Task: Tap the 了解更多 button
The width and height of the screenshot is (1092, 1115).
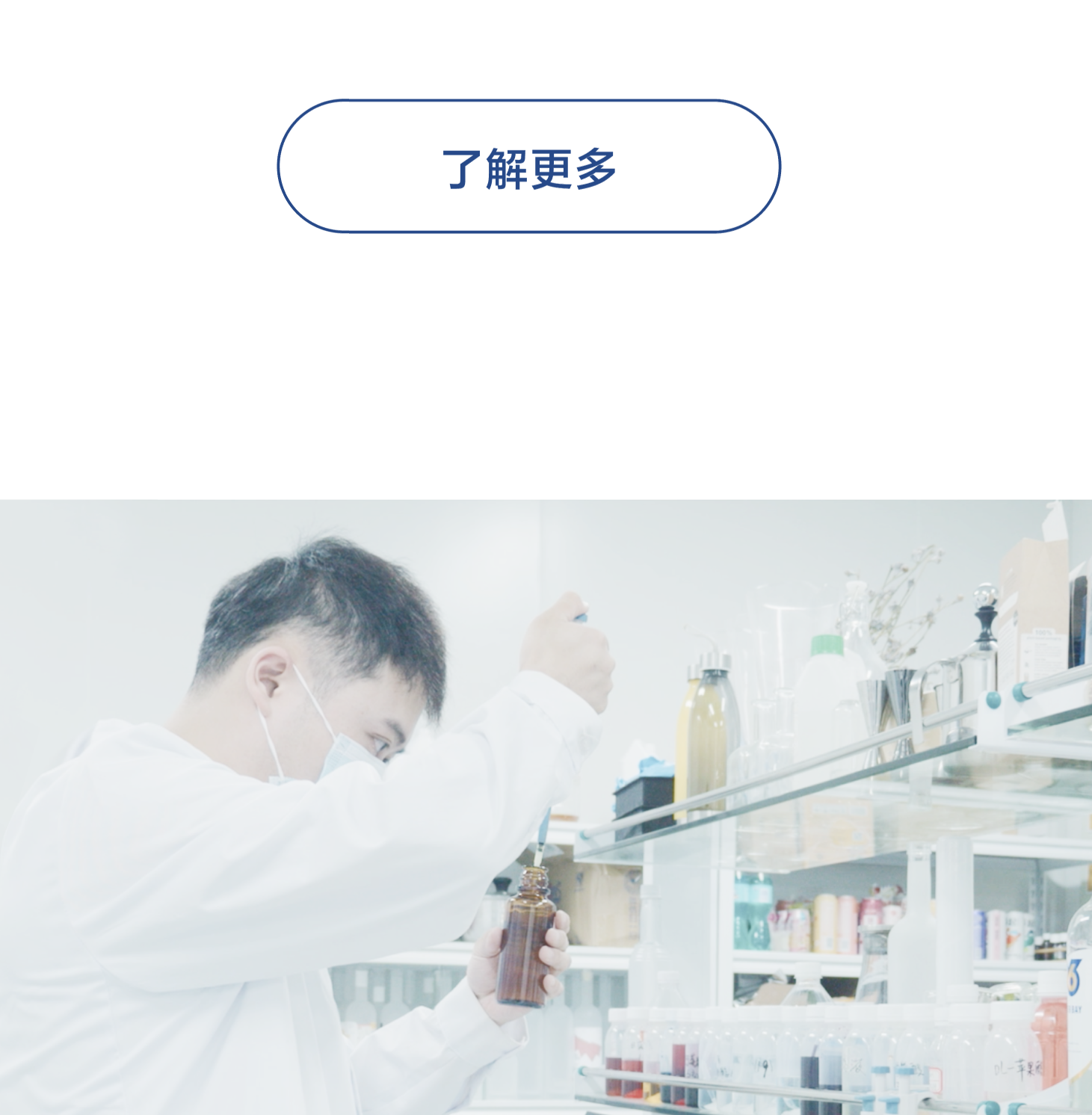Action: pyautogui.click(x=528, y=167)
